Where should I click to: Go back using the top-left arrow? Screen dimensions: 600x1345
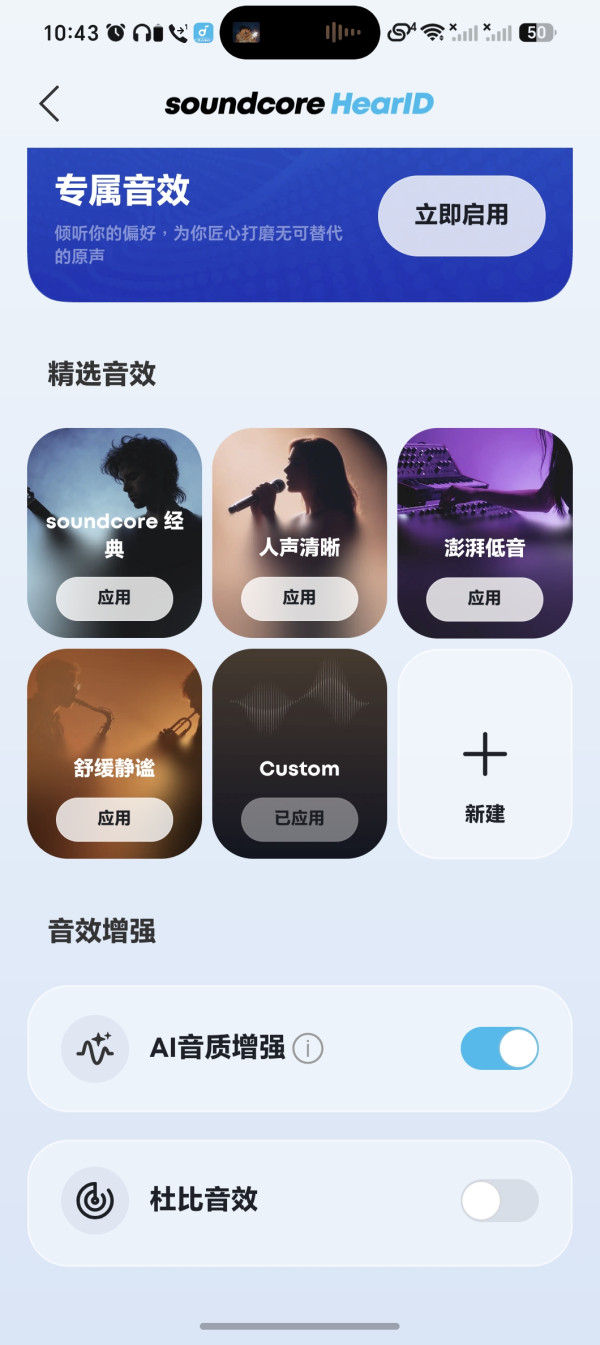[49, 104]
